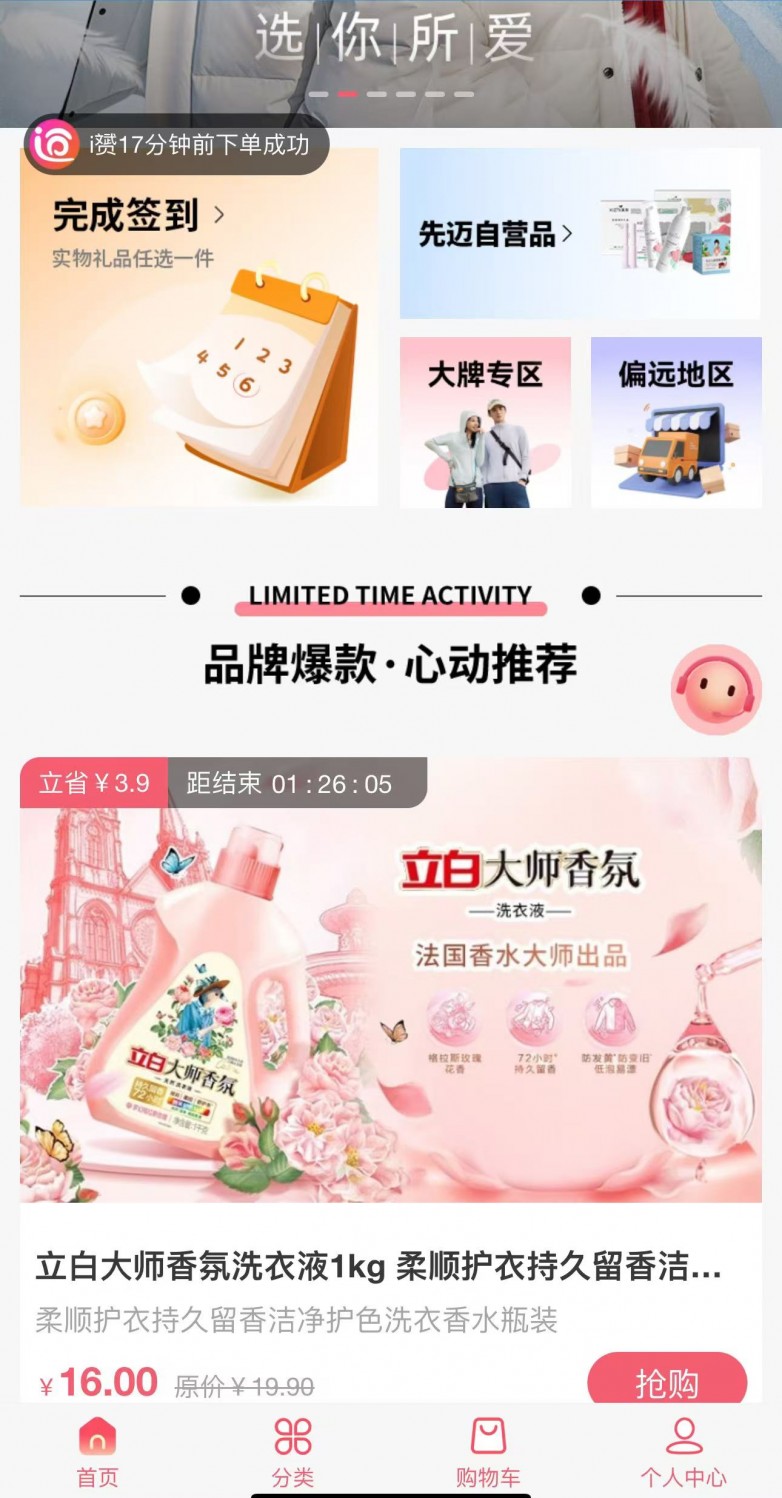
Task: Open the 大牌专区 tile
Action: (x=485, y=422)
